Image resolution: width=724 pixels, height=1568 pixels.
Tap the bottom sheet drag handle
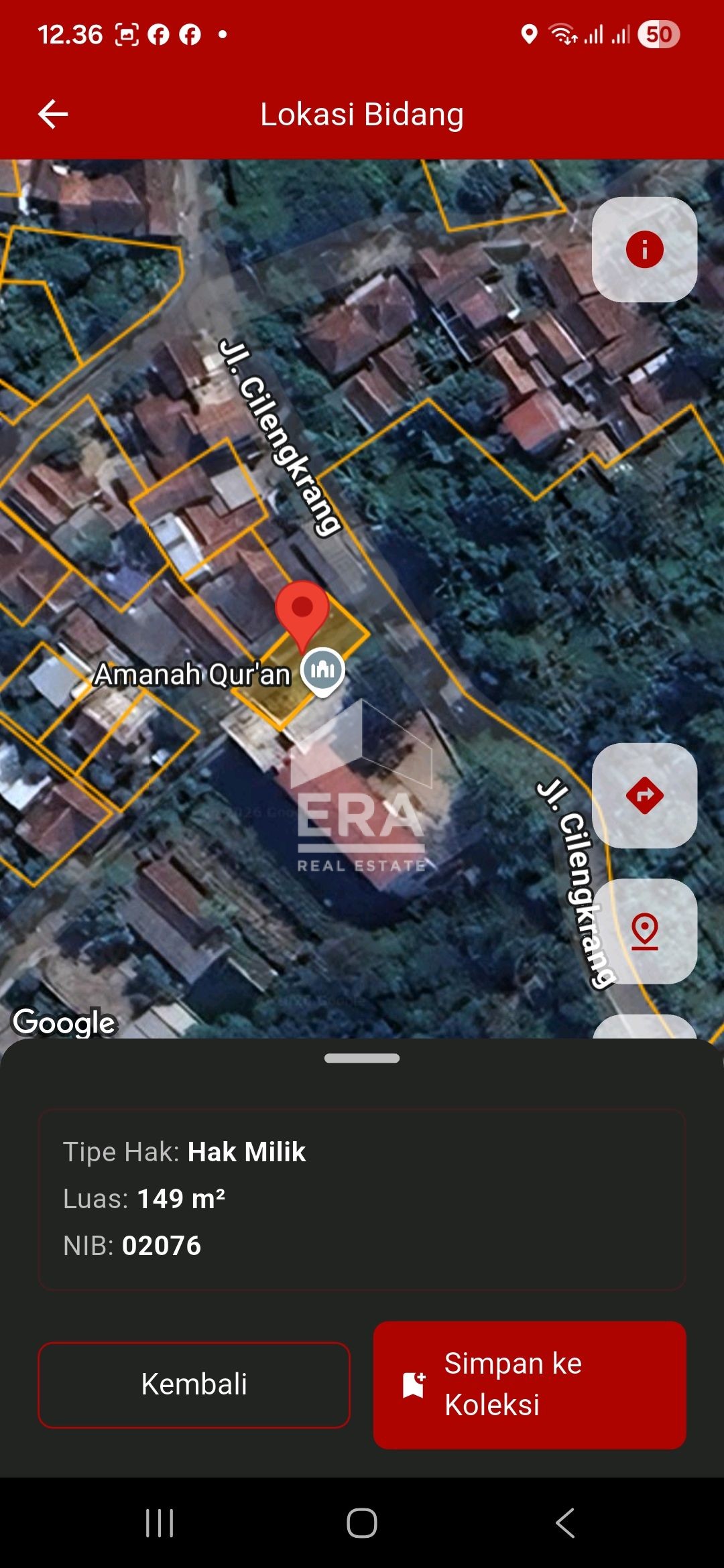pyautogui.click(x=362, y=1058)
